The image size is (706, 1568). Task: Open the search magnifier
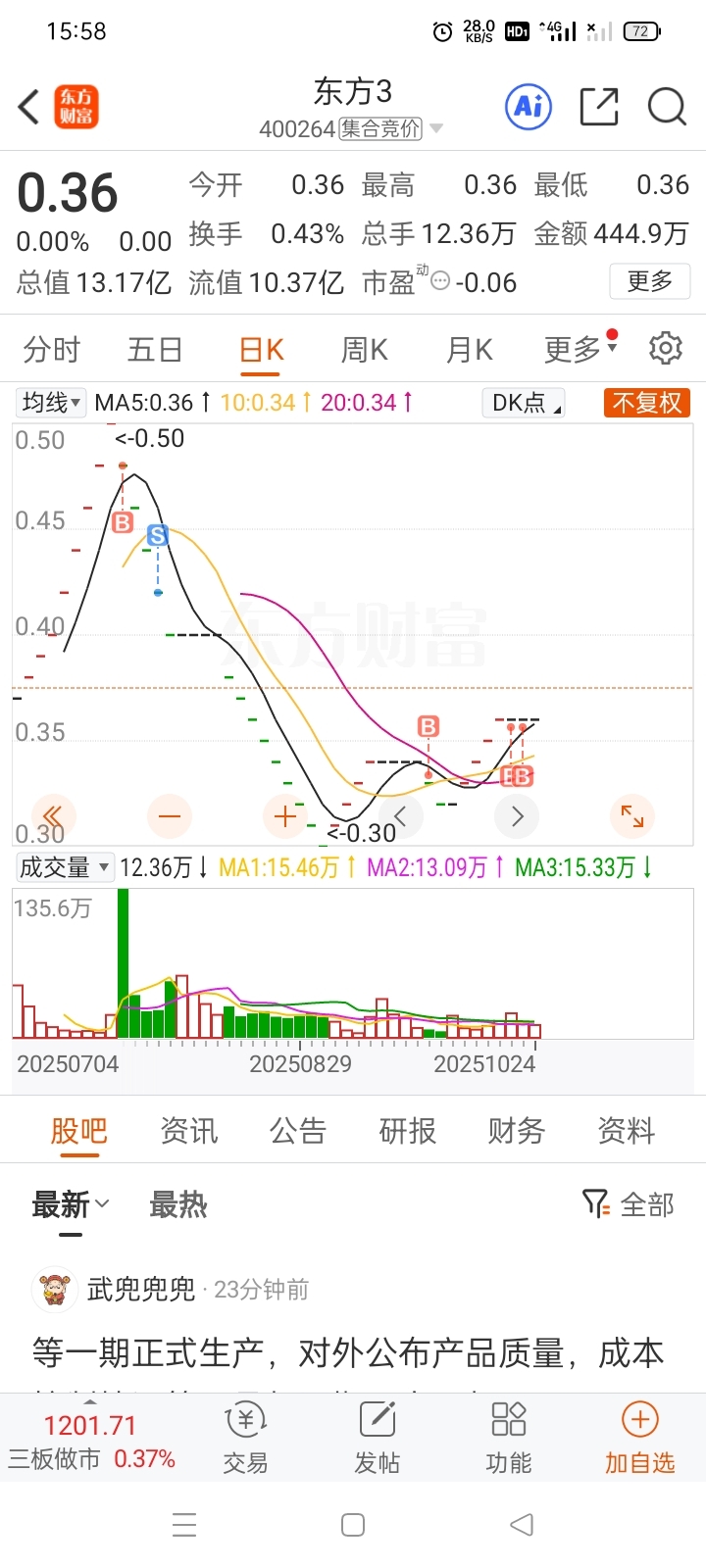[667, 107]
